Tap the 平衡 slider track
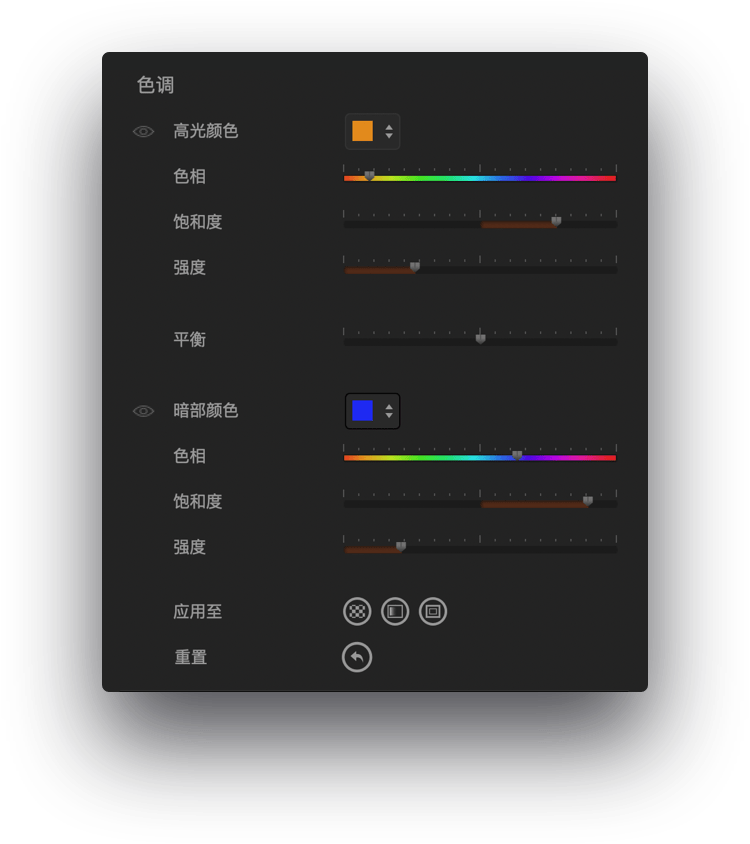The width and height of the screenshot is (750, 844). (x=480, y=340)
